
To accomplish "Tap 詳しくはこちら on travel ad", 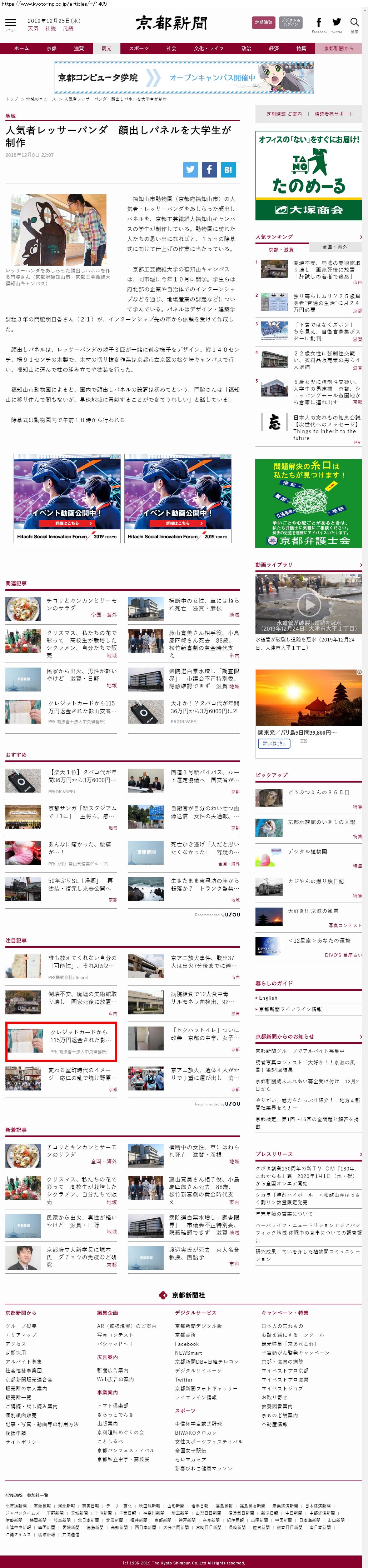I will point(274,743).
